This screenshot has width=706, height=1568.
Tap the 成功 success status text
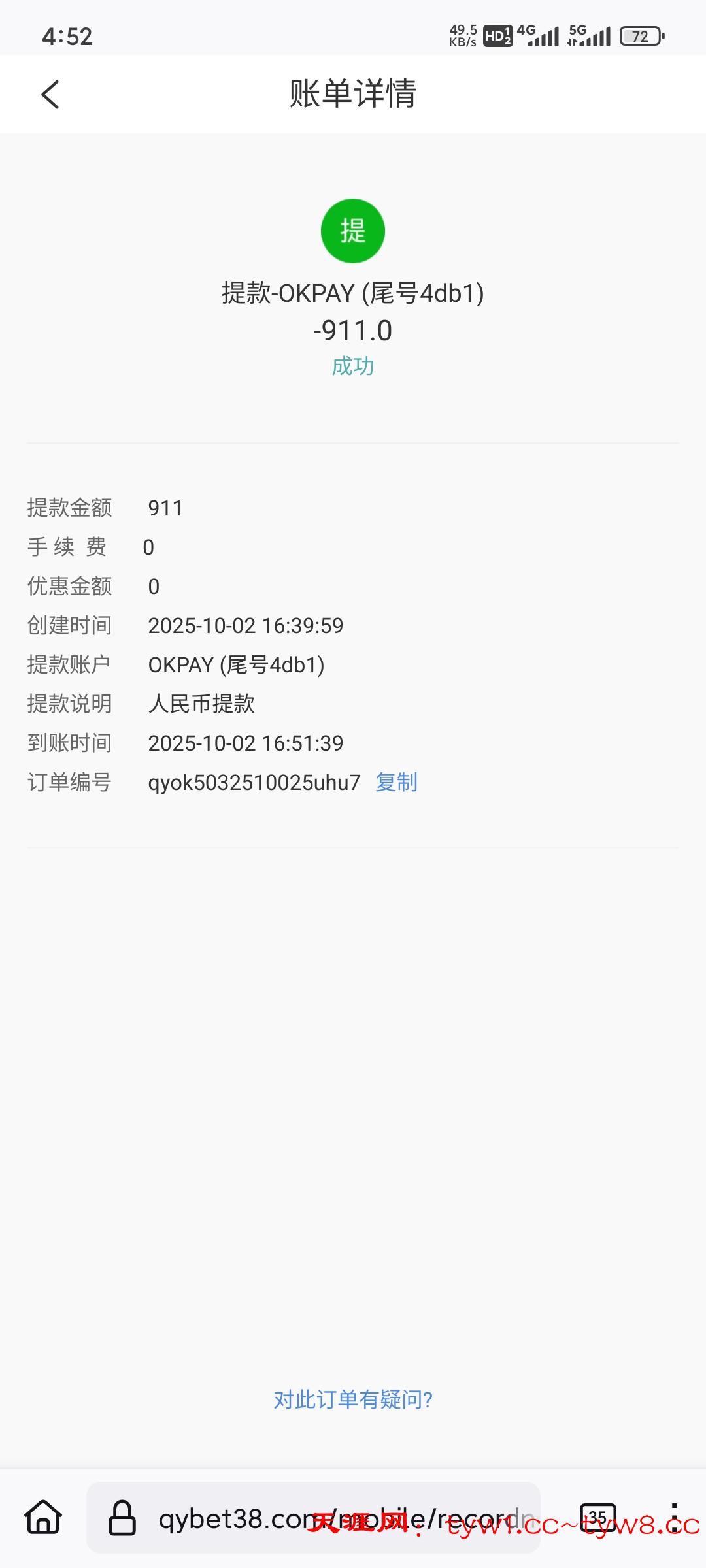[352, 367]
